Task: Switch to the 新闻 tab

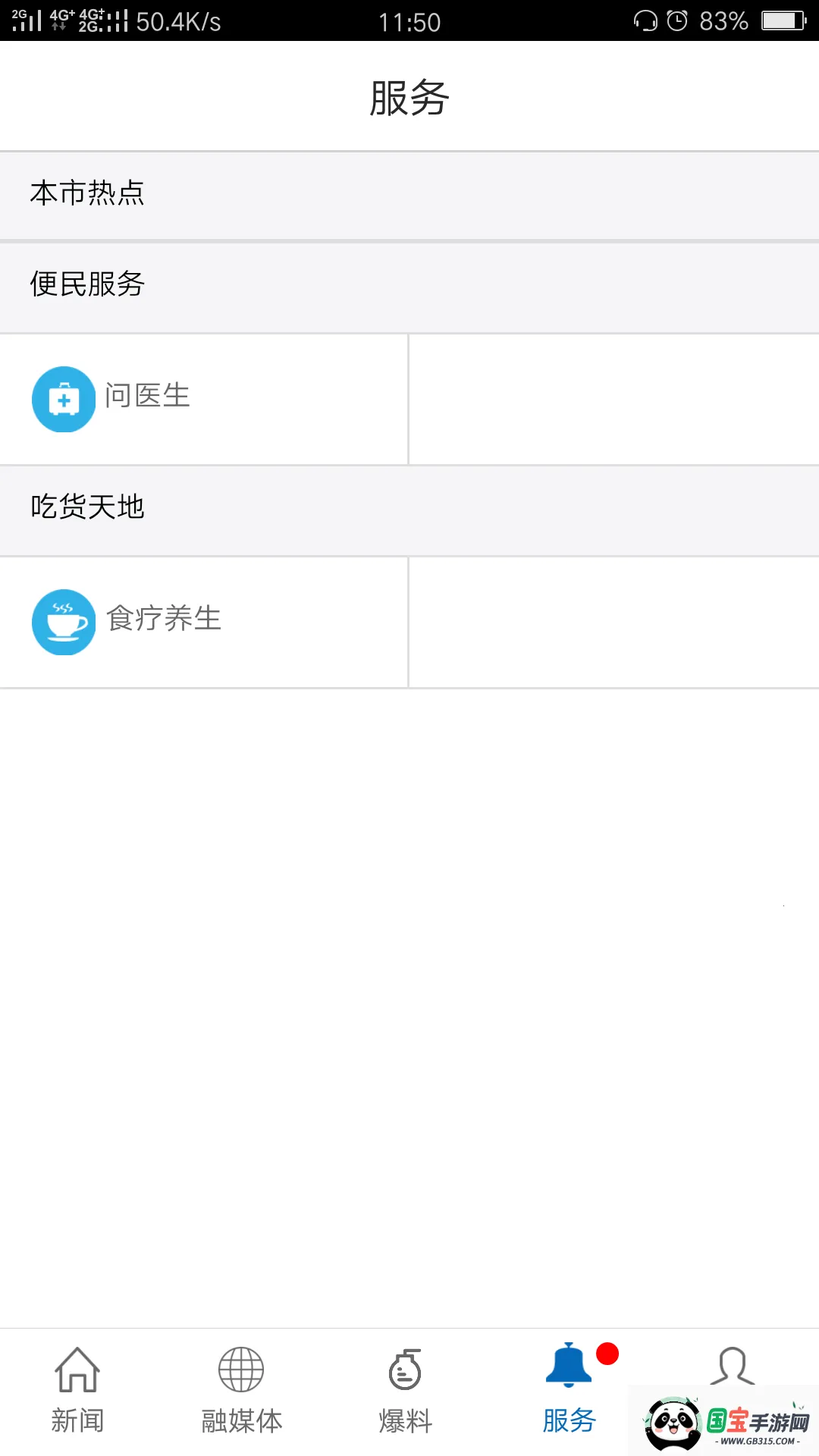Action: tap(77, 1391)
